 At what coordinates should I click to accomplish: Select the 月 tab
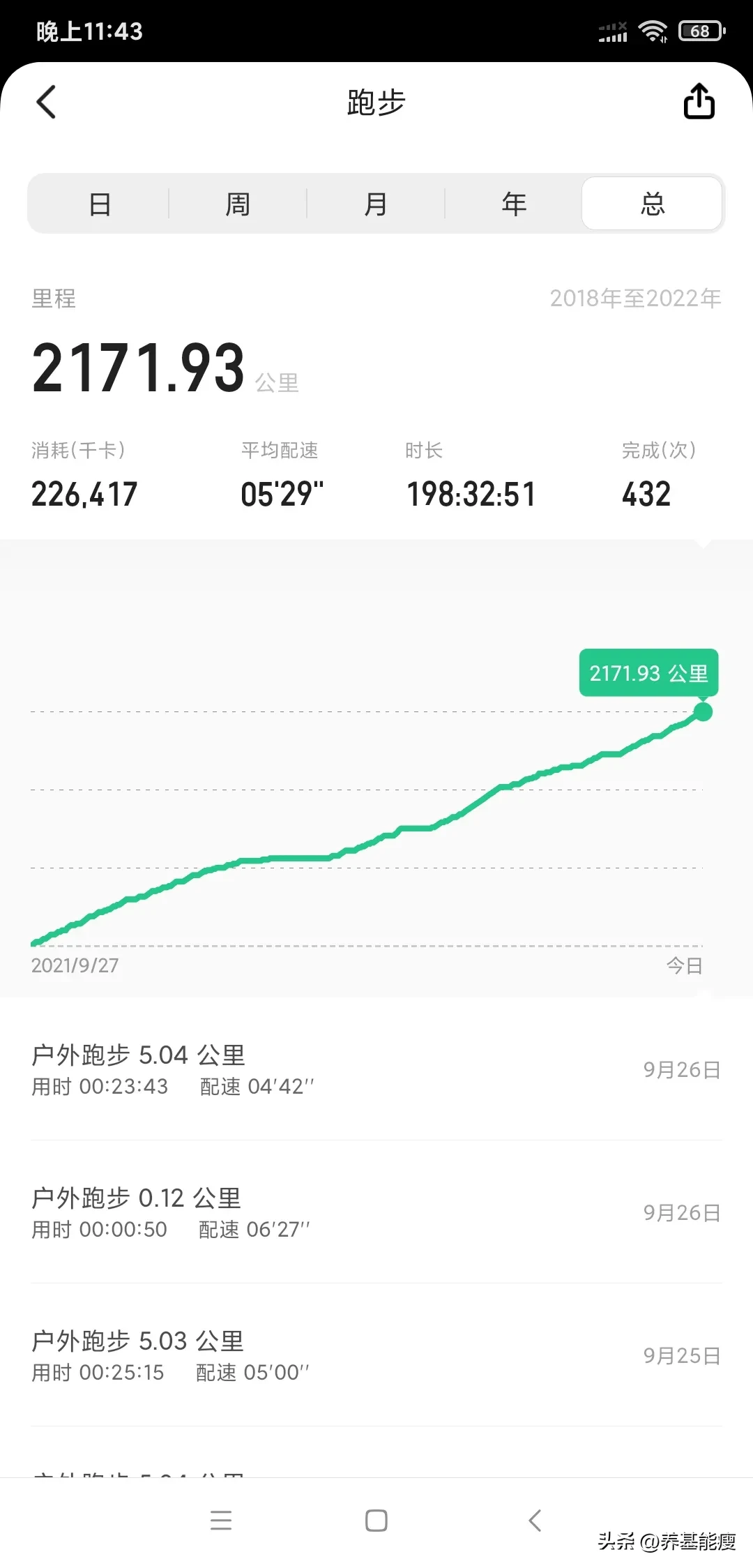(x=376, y=204)
